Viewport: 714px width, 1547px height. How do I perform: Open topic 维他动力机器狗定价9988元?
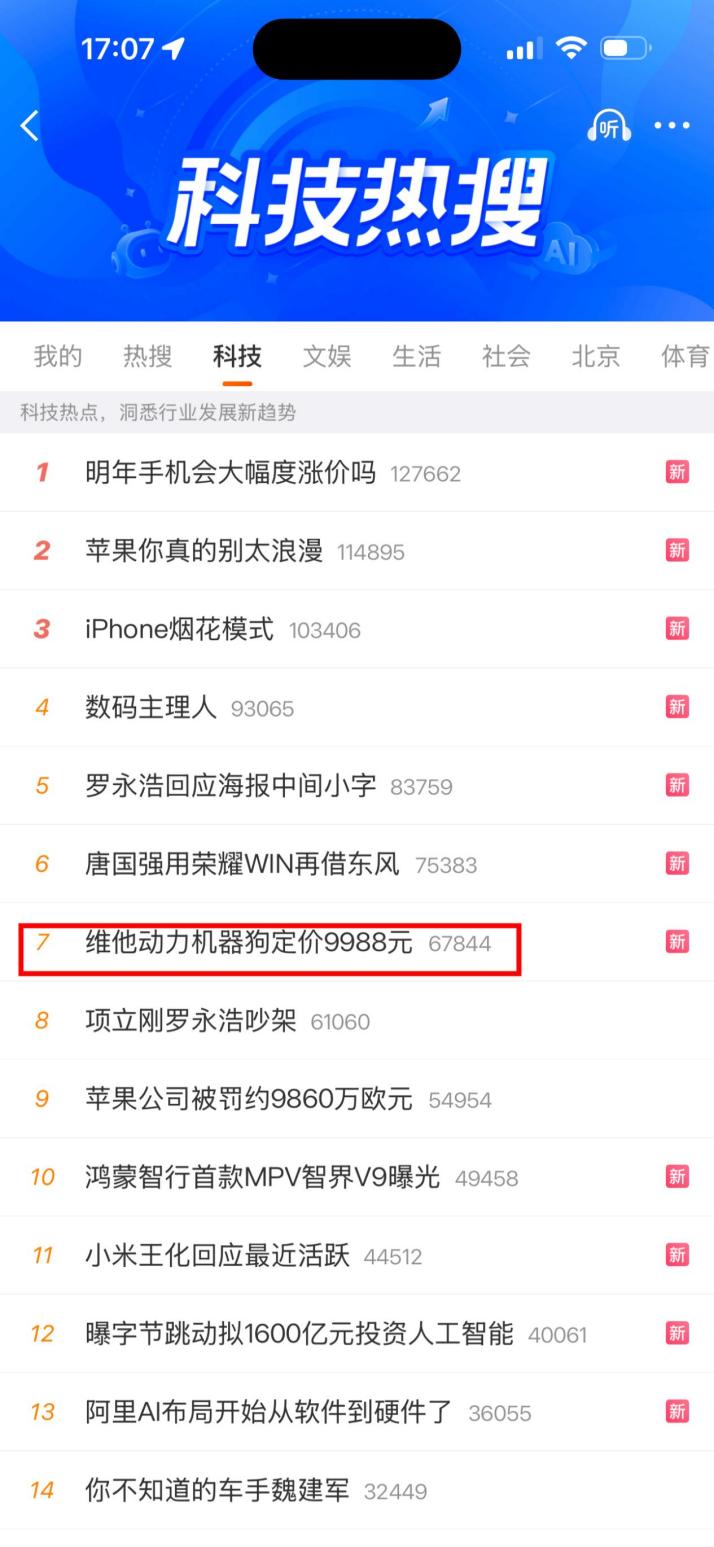(x=248, y=942)
